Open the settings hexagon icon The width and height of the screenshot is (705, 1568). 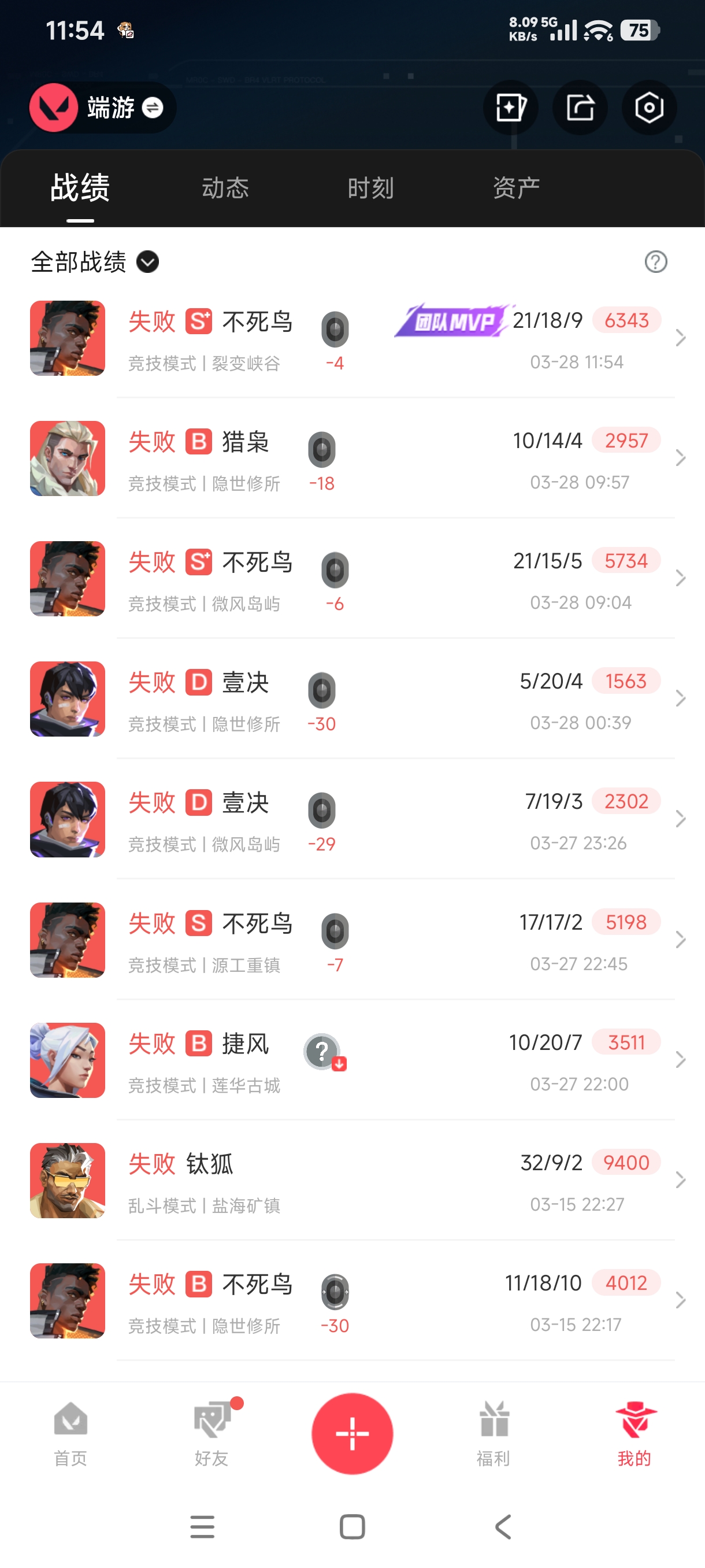pyautogui.click(x=648, y=108)
